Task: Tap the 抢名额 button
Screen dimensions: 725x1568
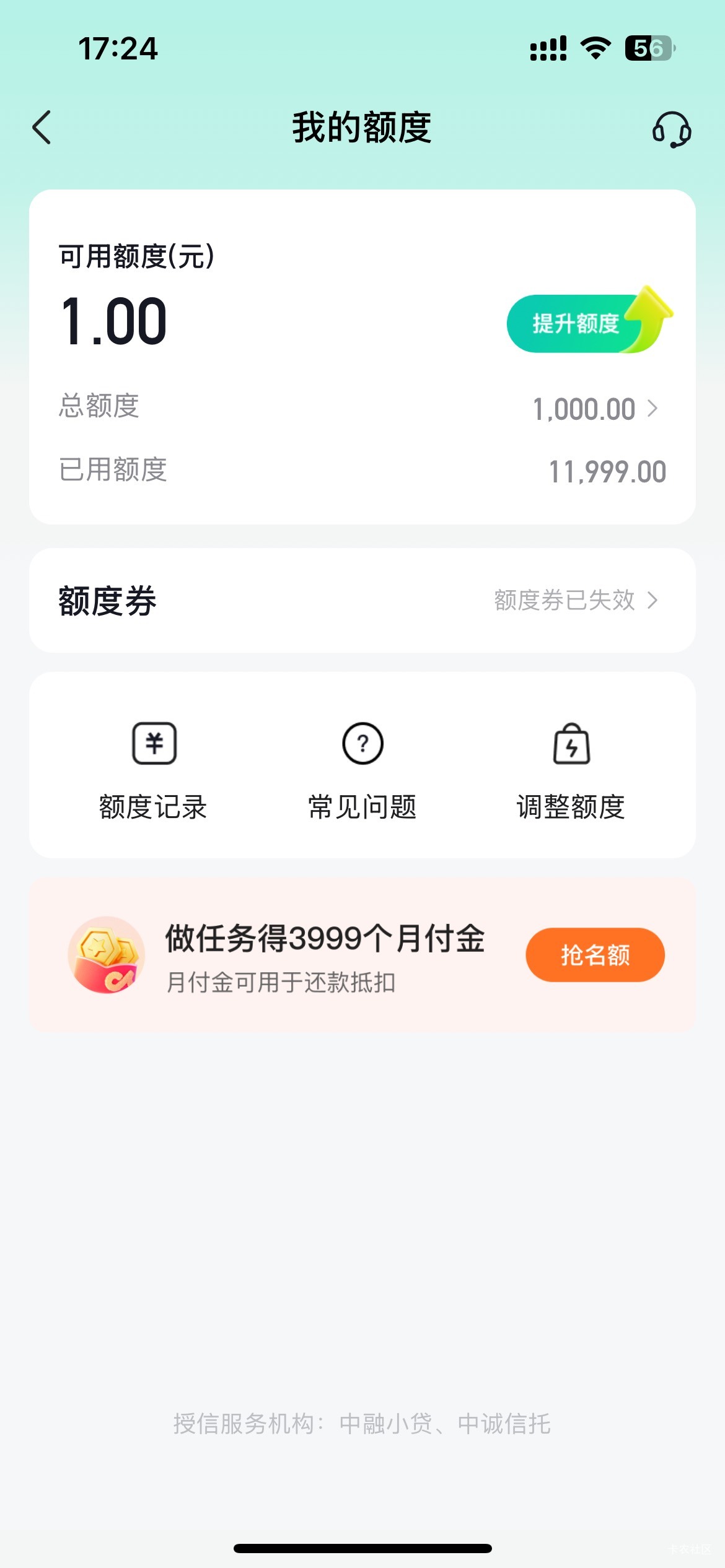Action: point(595,954)
